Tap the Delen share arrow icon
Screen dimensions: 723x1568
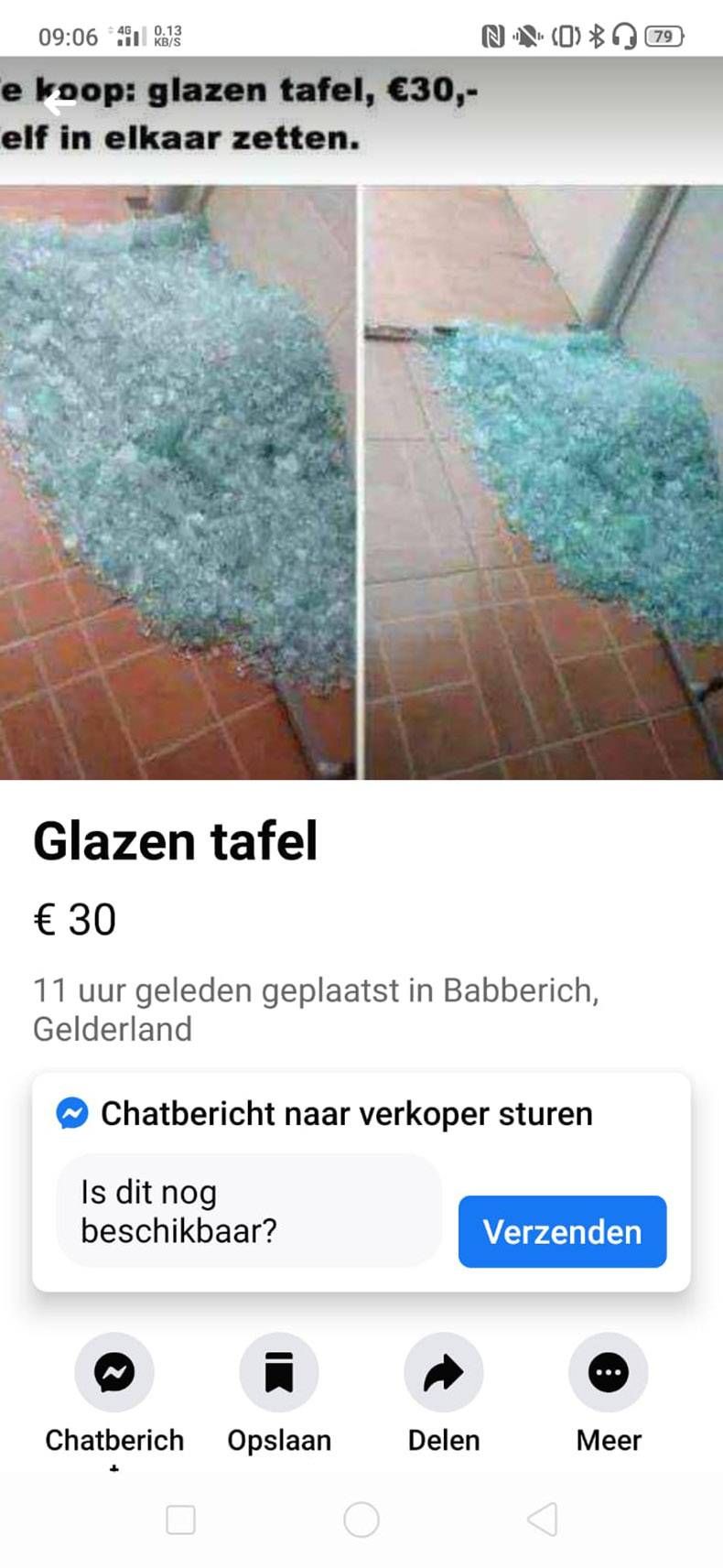coord(443,1370)
